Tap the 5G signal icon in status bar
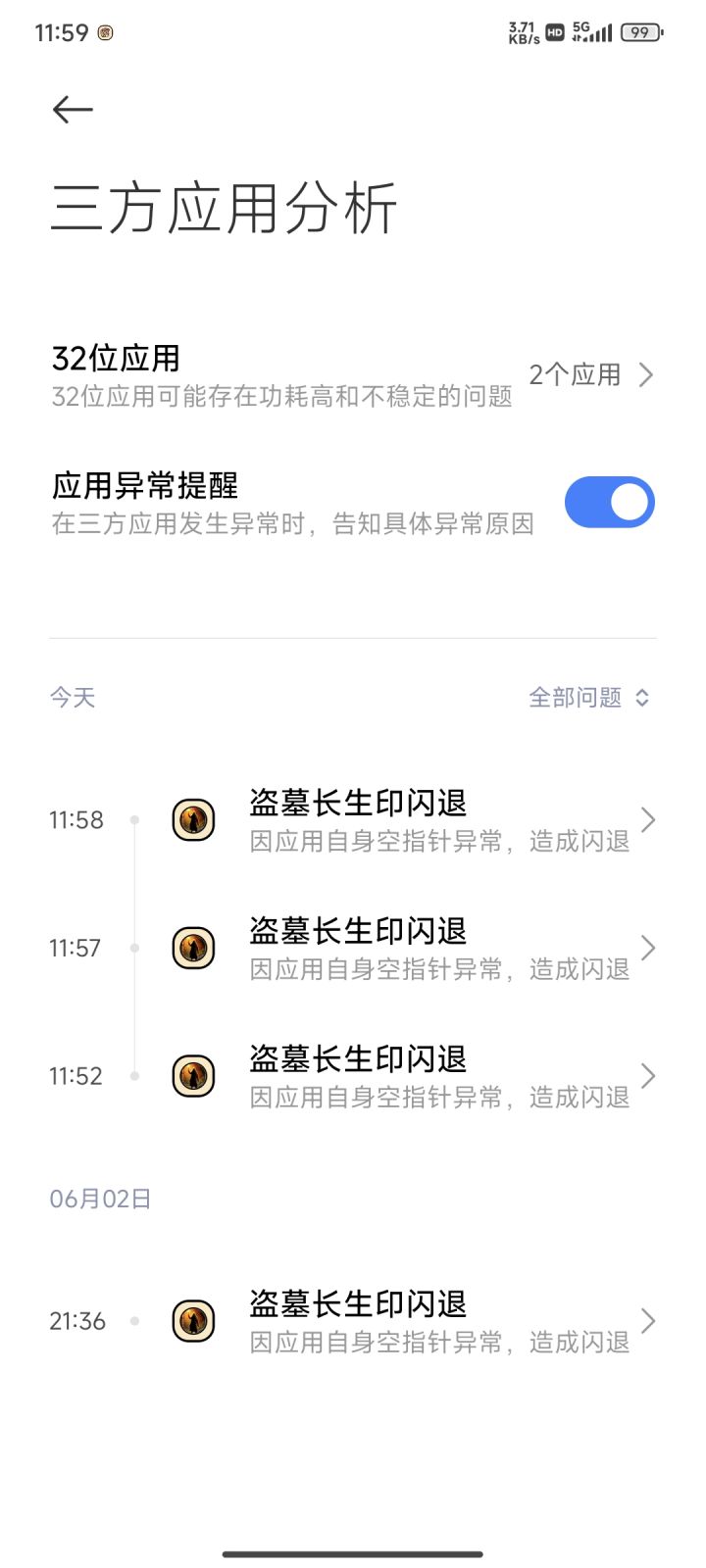The height and width of the screenshot is (1568, 706). click(x=594, y=32)
